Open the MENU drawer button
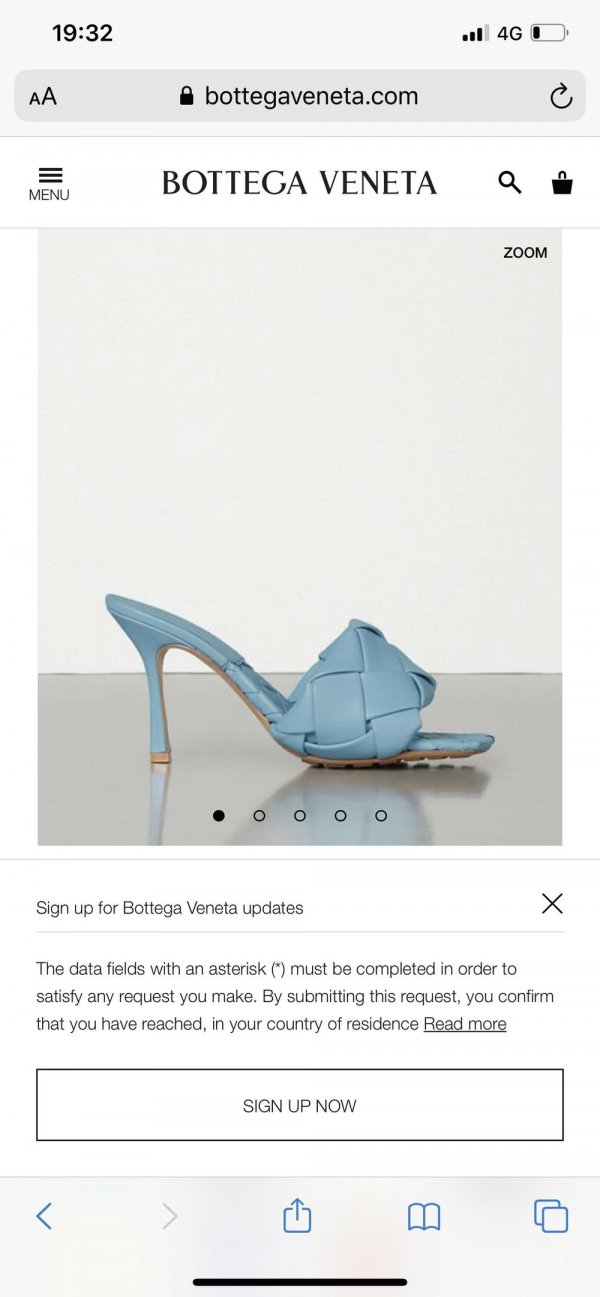The height and width of the screenshot is (1297, 600). coord(49,183)
